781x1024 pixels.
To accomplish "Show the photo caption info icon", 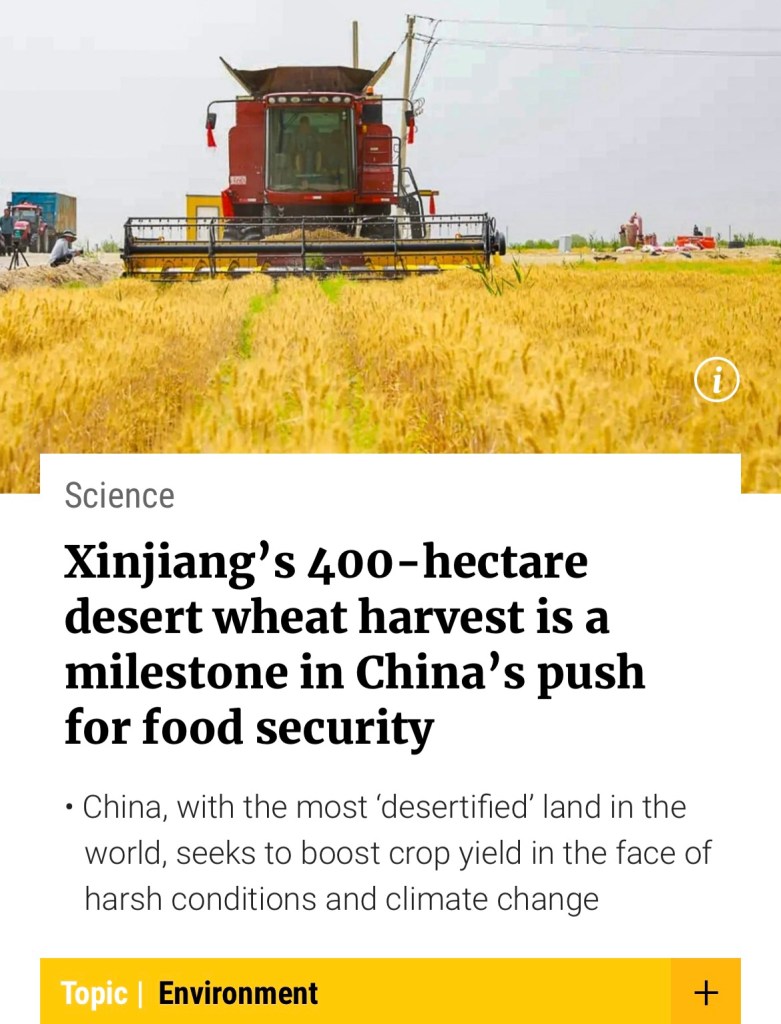I will pyautogui.click(x=716, y=381).
